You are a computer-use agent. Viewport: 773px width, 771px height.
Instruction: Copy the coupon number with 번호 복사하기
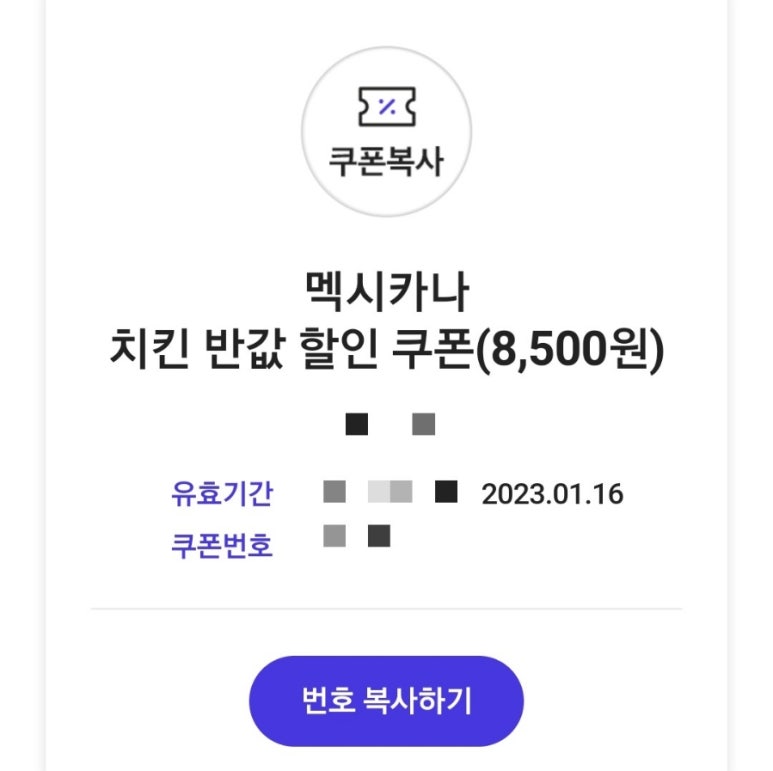pos(386,701)
